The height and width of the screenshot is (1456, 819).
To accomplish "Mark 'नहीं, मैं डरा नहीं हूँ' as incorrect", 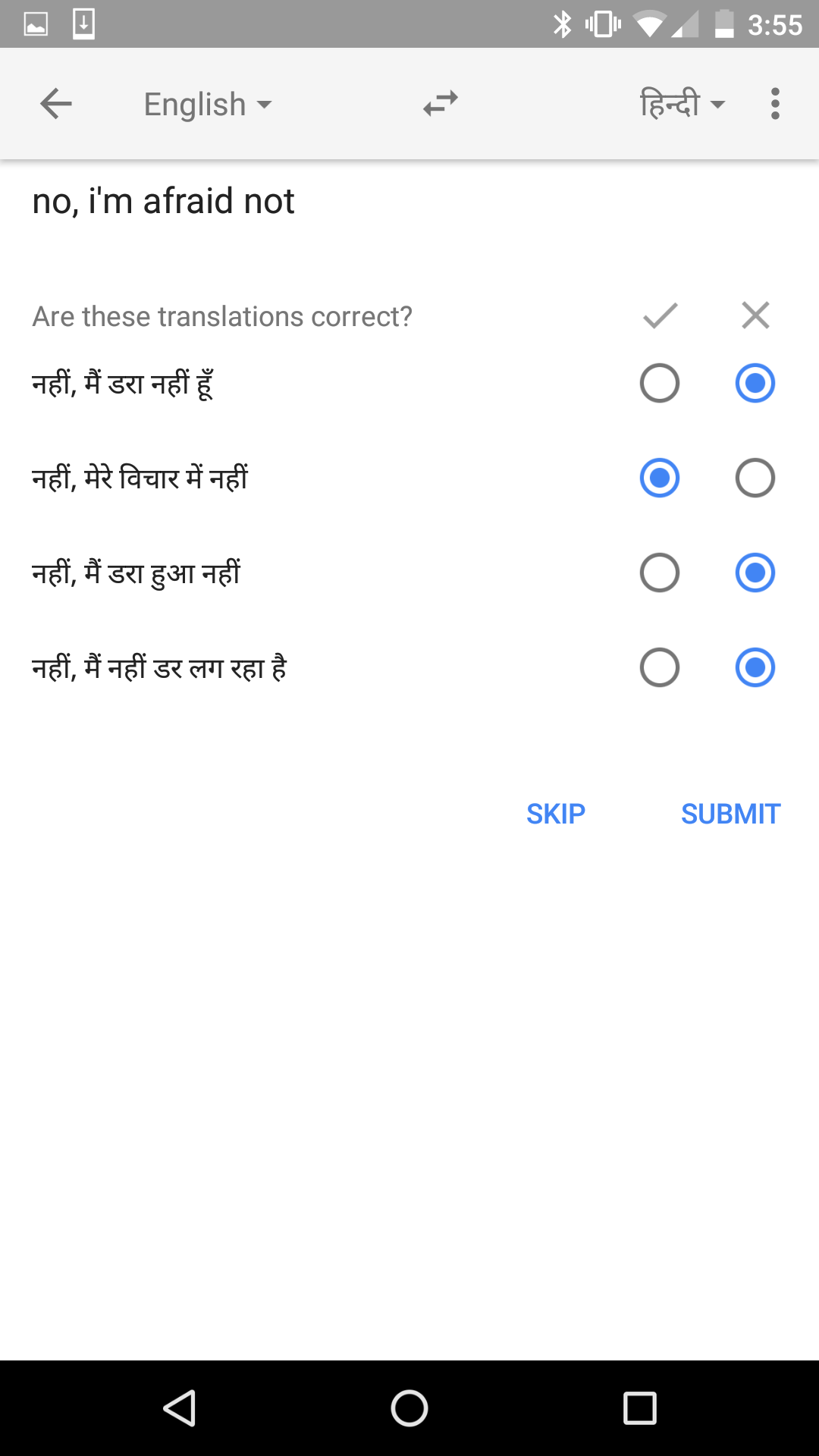I will point(755,383).
